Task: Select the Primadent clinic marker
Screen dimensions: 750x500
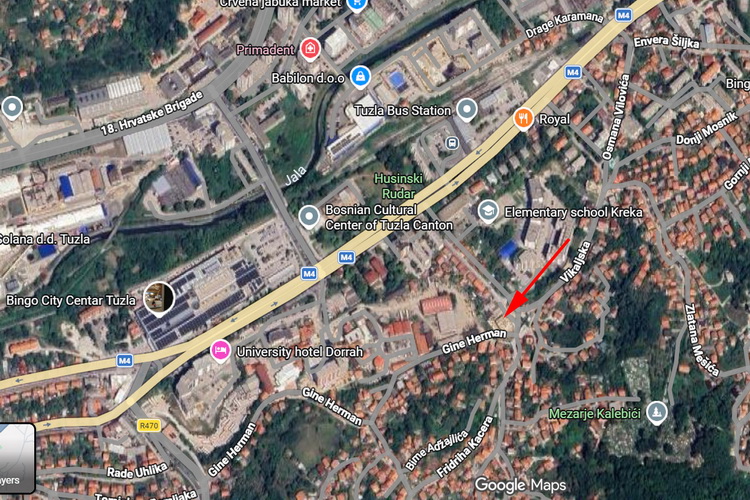Action: (310, 47)
